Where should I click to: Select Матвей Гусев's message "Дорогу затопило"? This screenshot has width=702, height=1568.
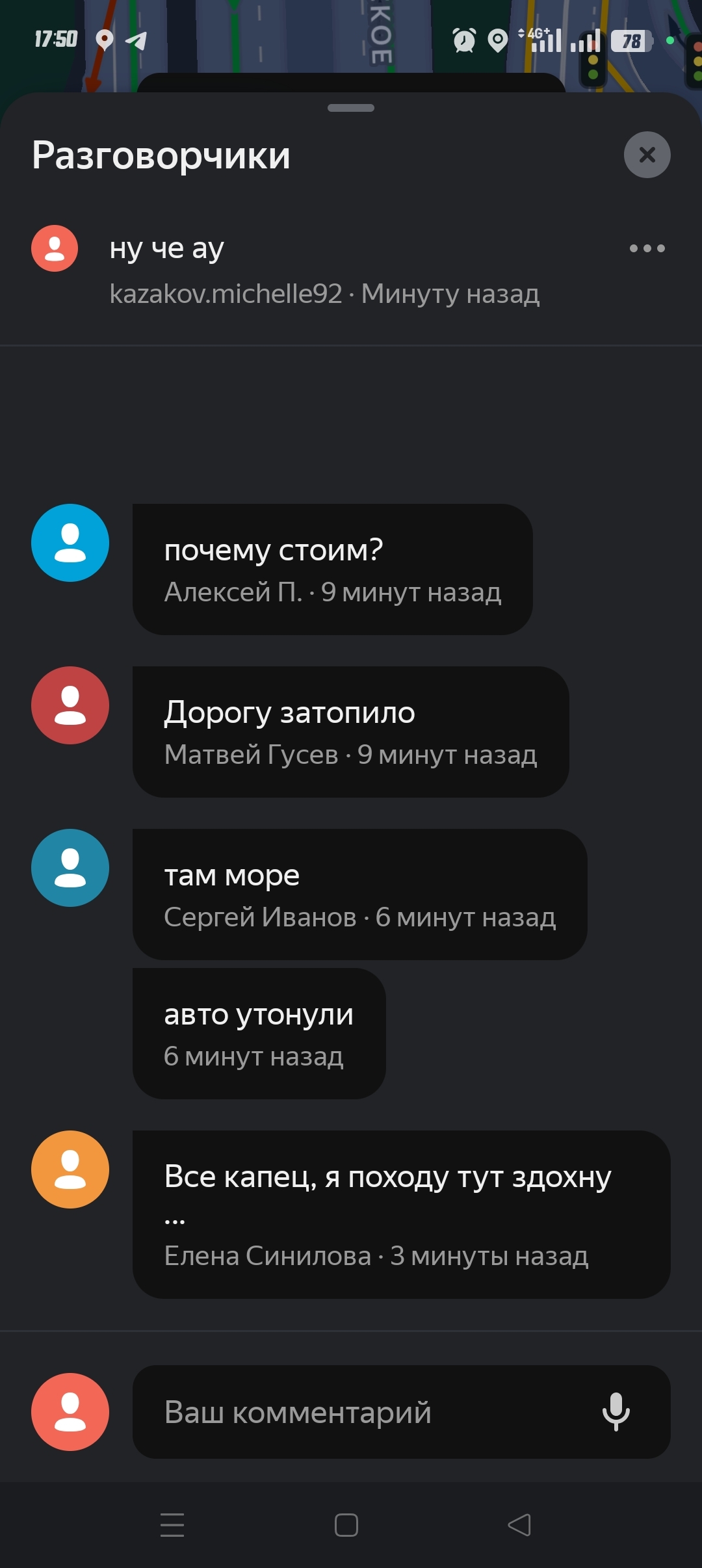tap(350, 732)
